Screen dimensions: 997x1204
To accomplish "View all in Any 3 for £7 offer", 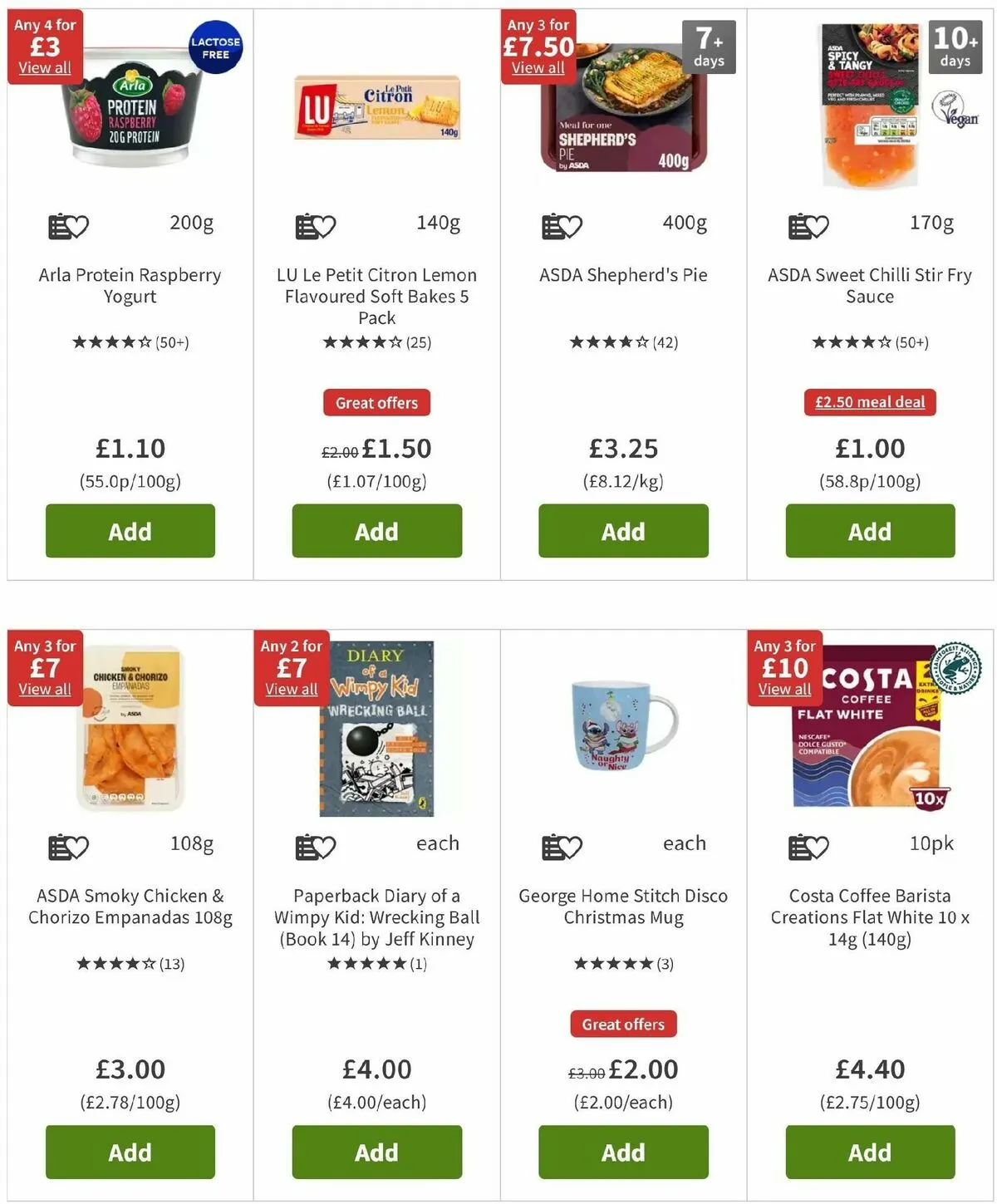I will coord(45,690).
